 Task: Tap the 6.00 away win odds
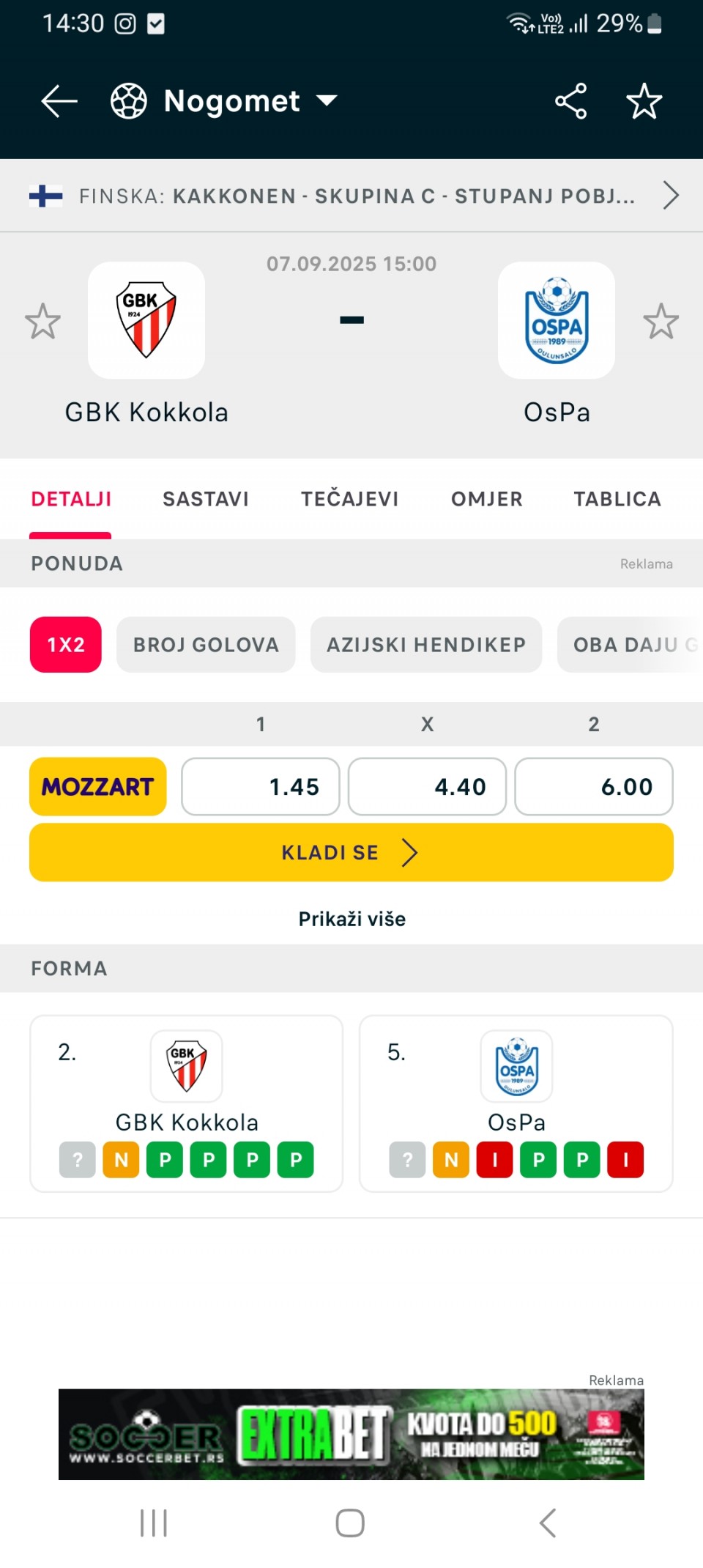pyautogui.click(x=594, y=786)
